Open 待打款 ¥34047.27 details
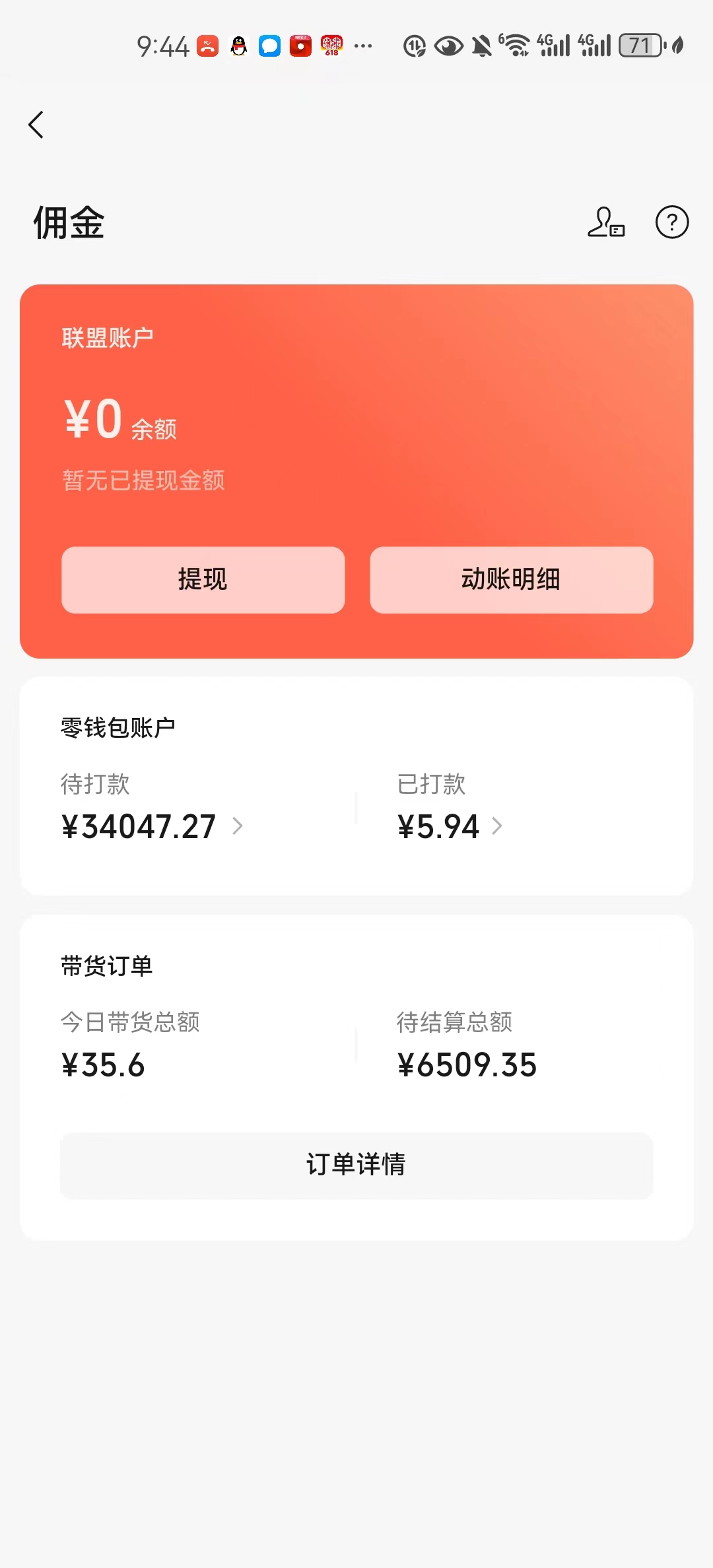 pos(152,826)
